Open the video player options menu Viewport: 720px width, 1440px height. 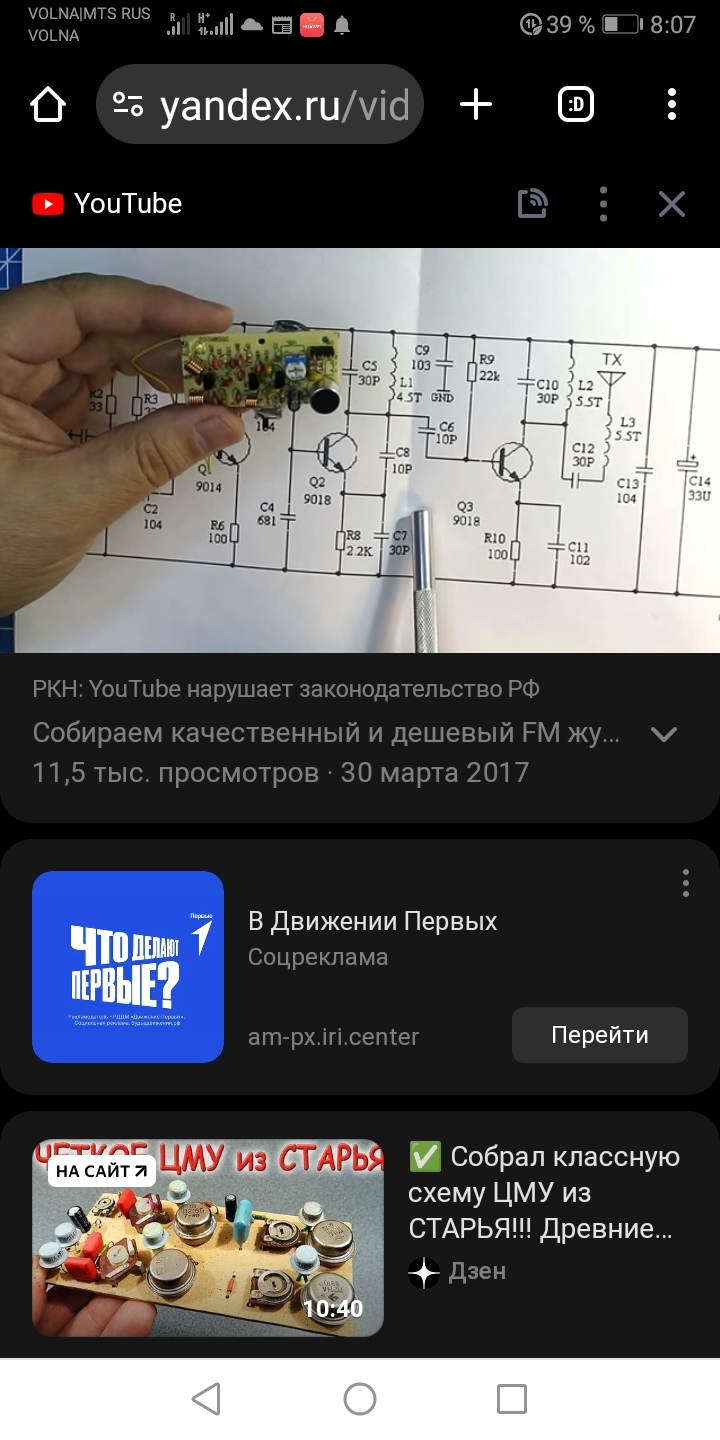click(x=603, y=204)
